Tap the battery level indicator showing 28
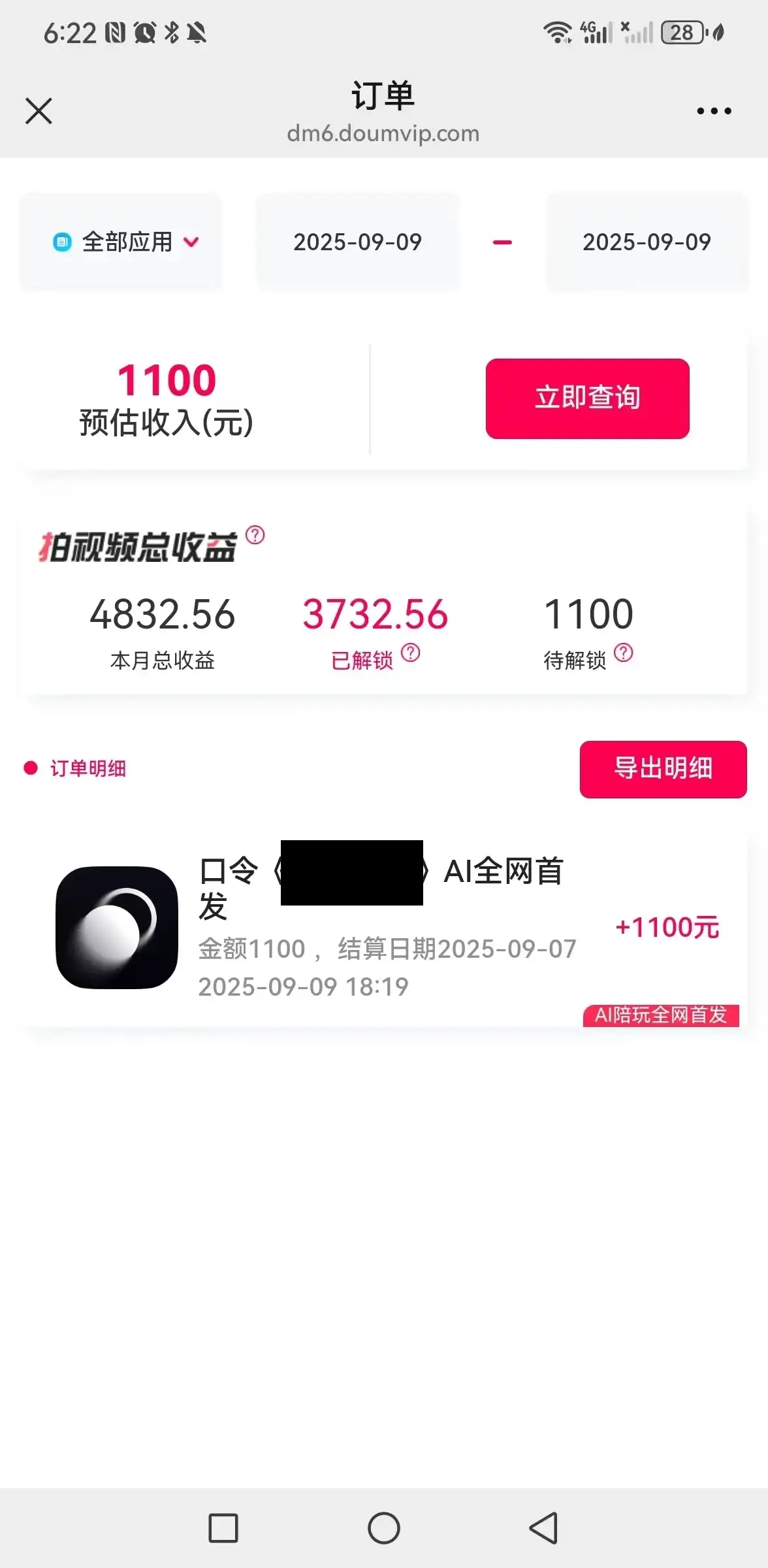Screen dimensions: 768x1568 click(681, 32)
